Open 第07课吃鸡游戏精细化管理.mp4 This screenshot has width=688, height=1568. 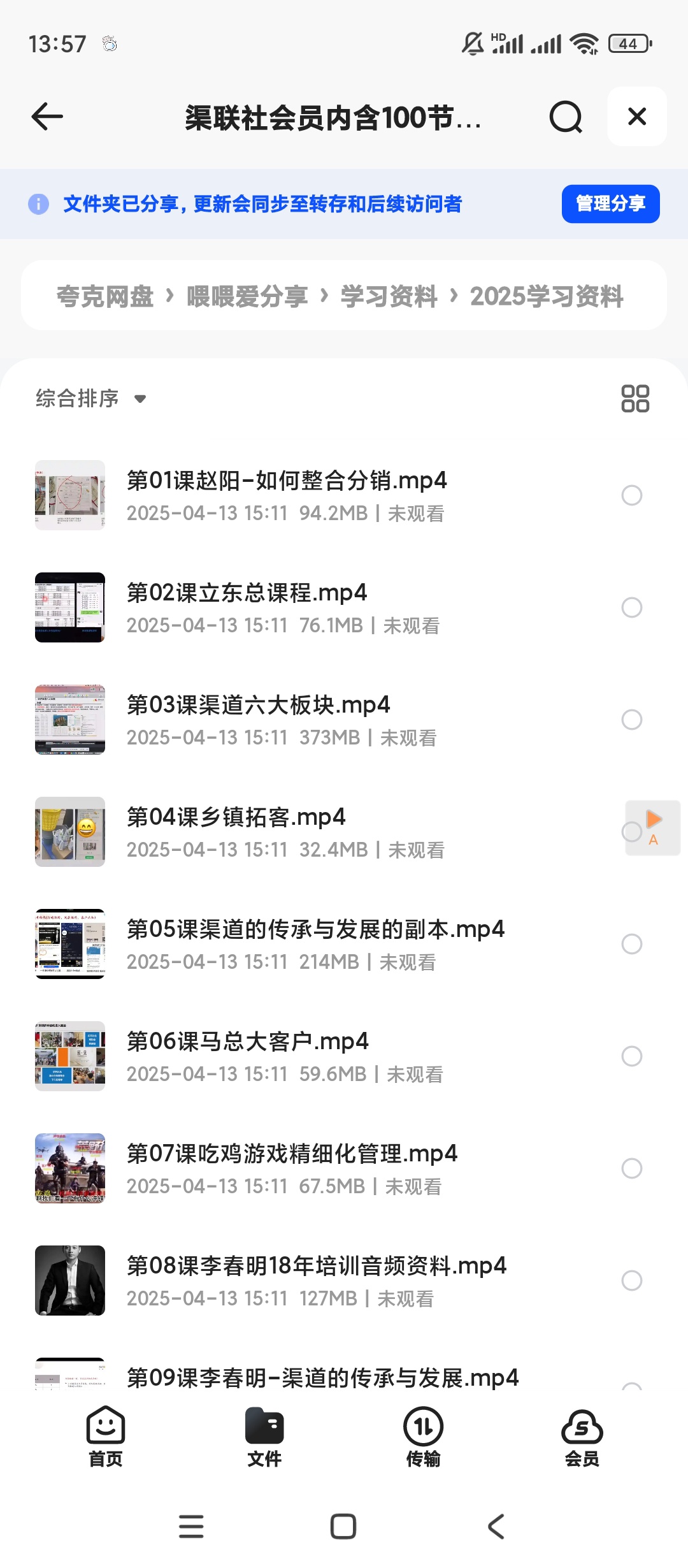[292, 1154]
